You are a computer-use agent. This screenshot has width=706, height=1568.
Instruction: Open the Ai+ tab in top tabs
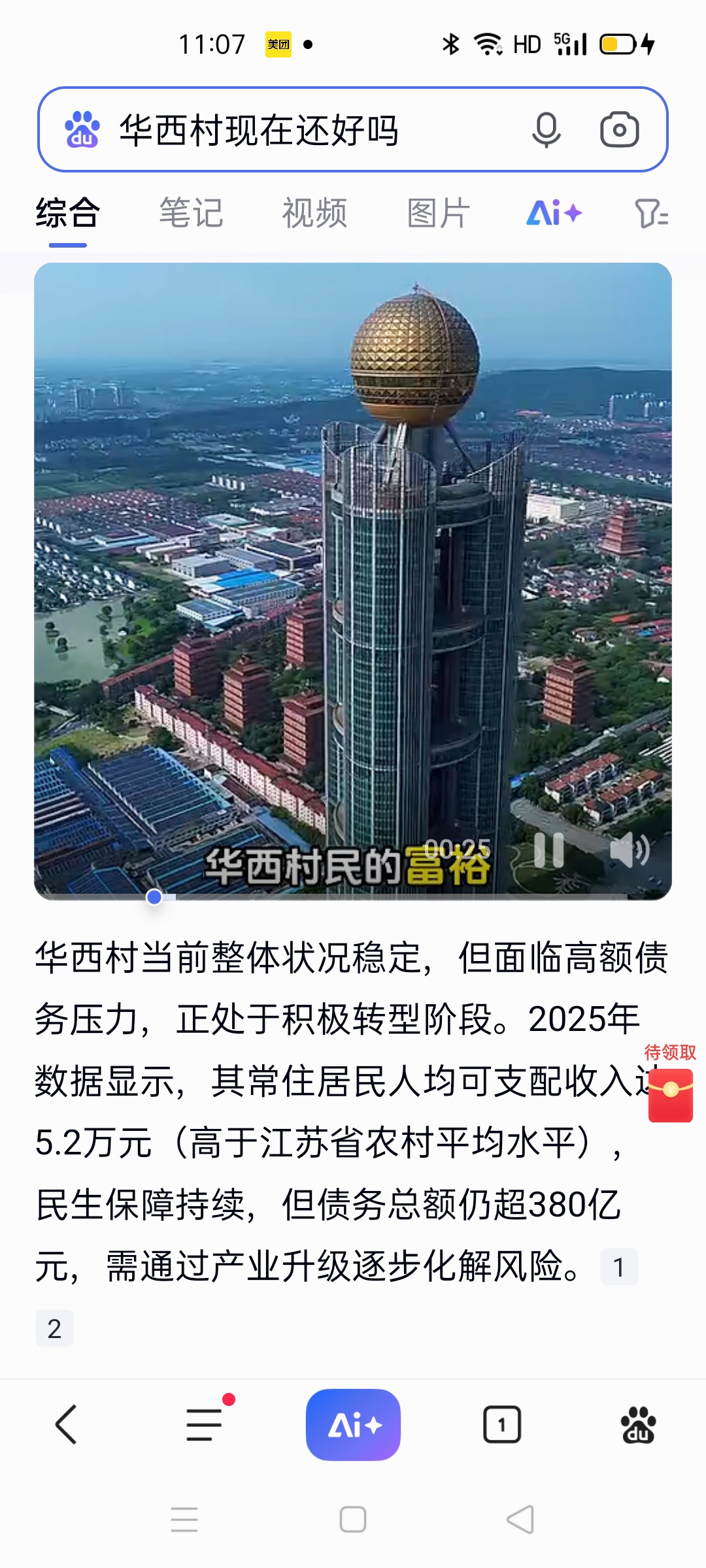pos(554,213)
